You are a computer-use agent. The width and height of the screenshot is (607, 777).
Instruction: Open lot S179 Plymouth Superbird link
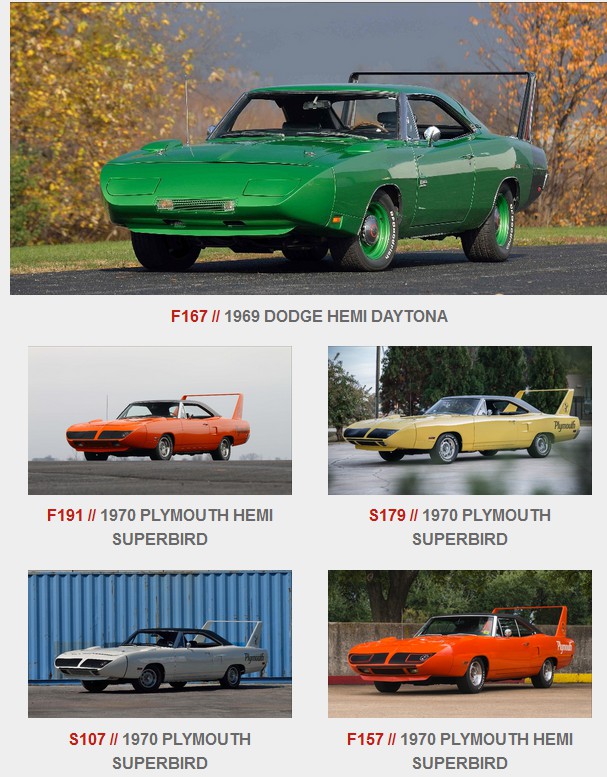(x=460, y=526)
